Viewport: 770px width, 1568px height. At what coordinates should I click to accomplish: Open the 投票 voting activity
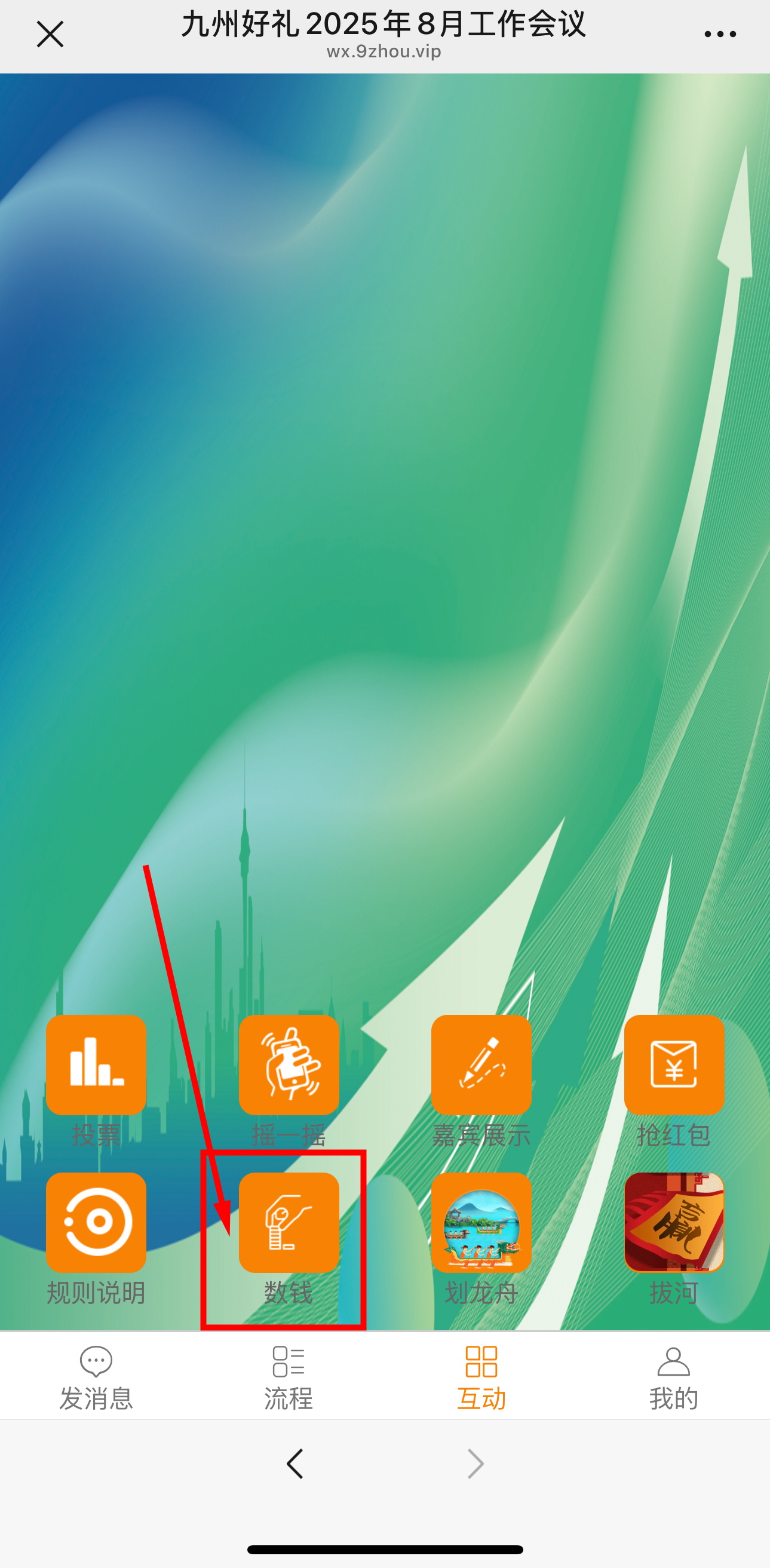(96, 1065)
